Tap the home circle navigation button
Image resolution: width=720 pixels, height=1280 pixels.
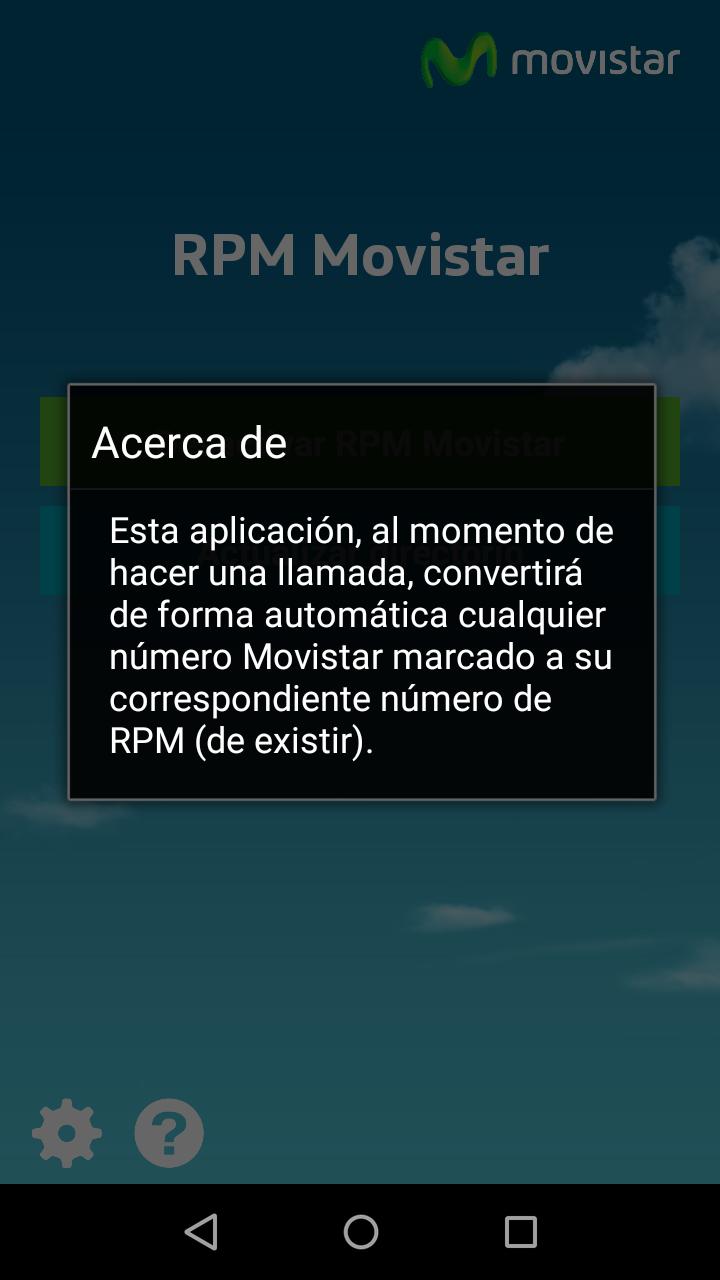(x=360, y=1231)
